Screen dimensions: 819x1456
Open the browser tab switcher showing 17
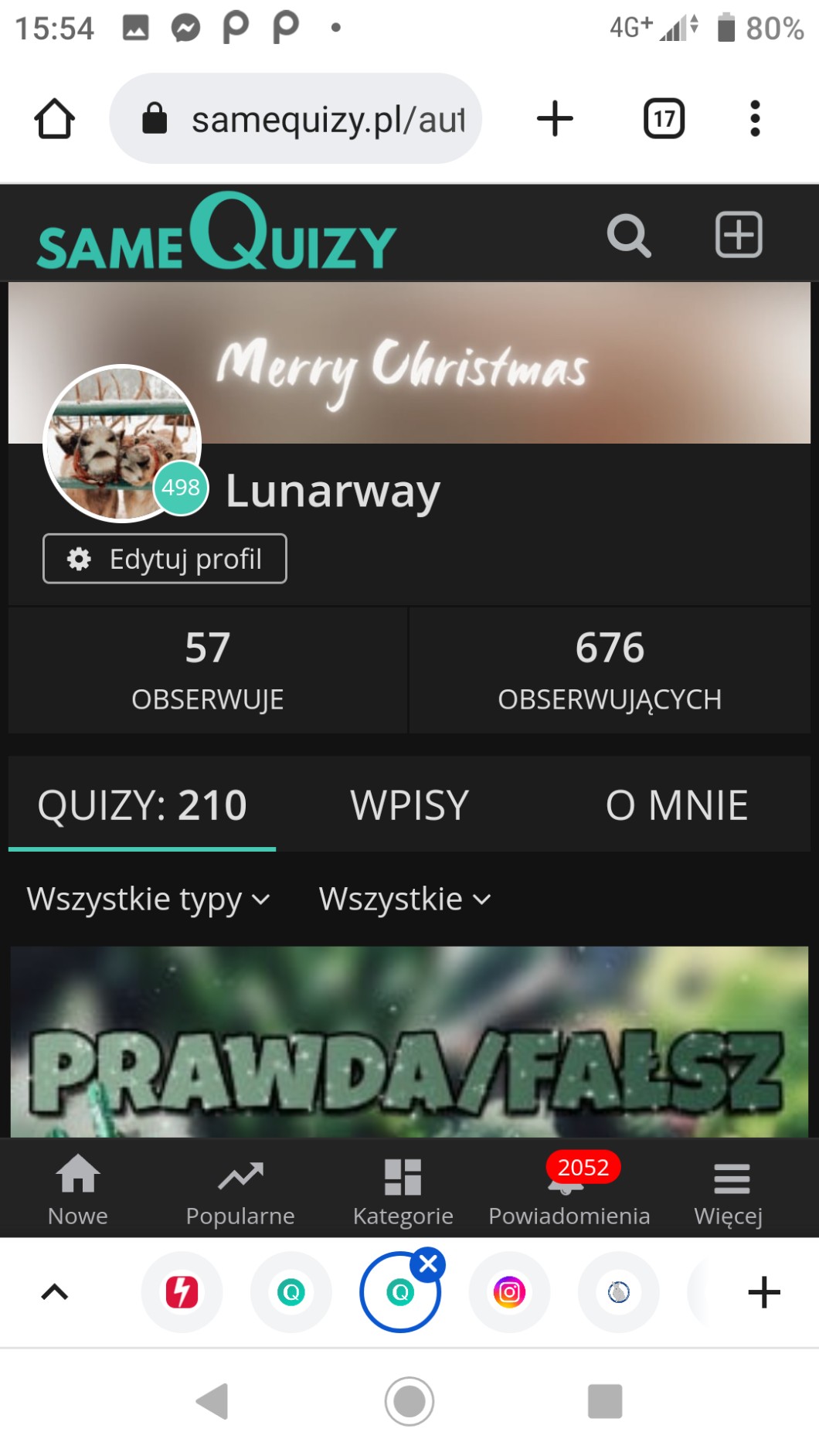pyautogui.click(x=664, y=119)
